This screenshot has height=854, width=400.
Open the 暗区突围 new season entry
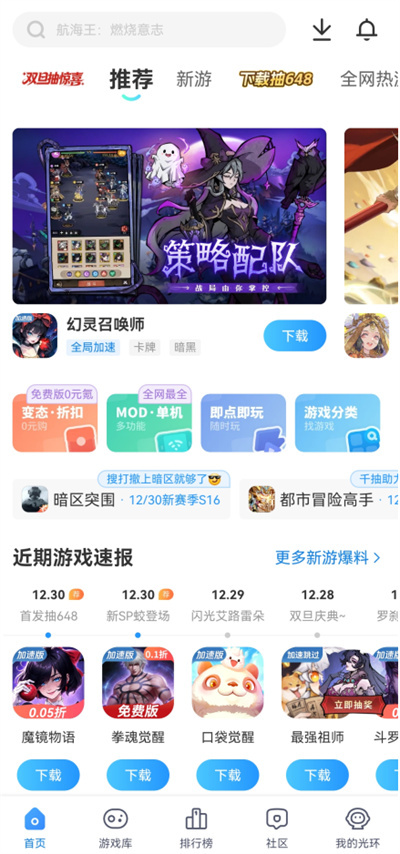[x=122, y=499]
